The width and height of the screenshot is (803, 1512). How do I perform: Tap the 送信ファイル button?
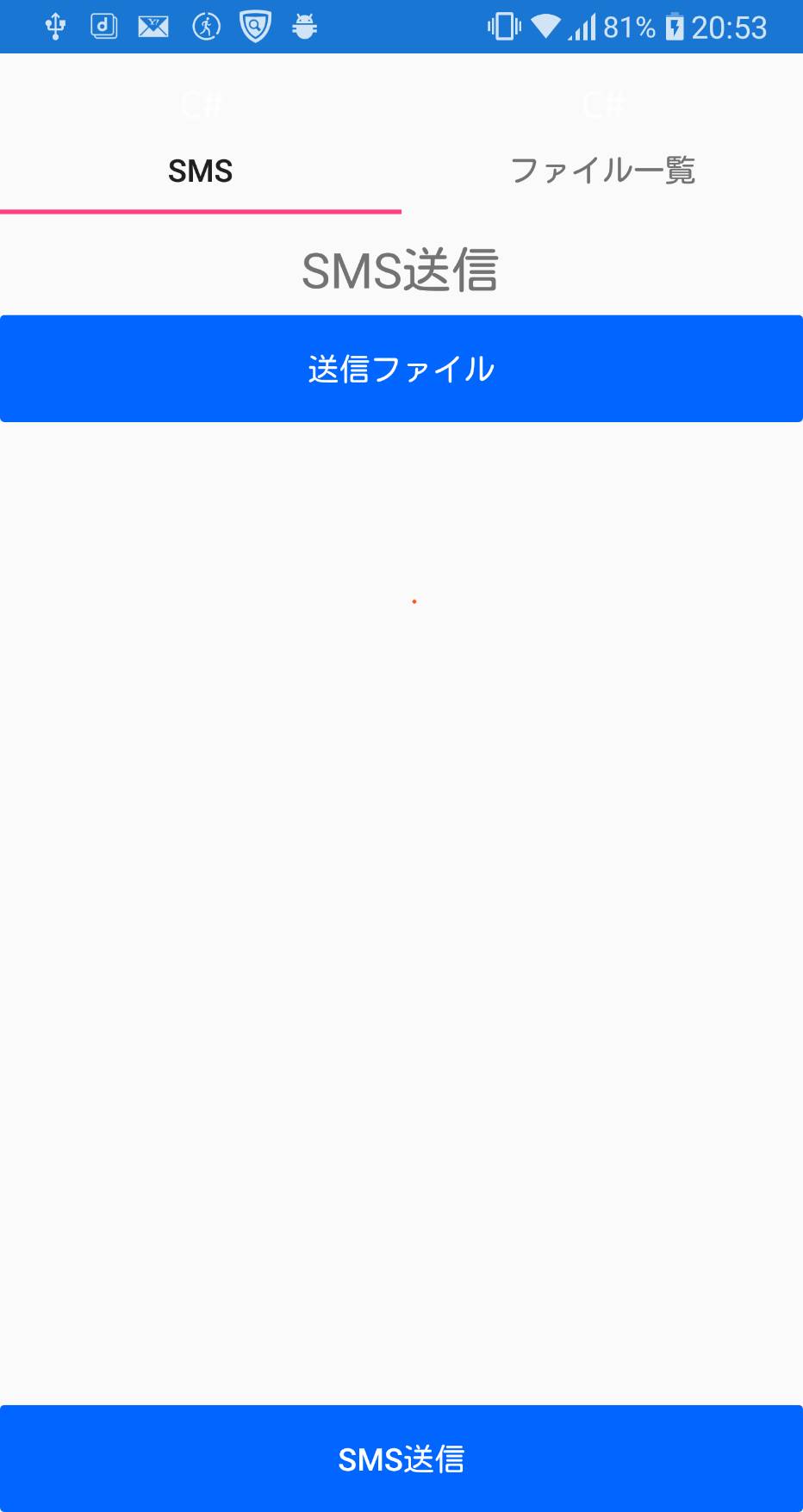401,369
